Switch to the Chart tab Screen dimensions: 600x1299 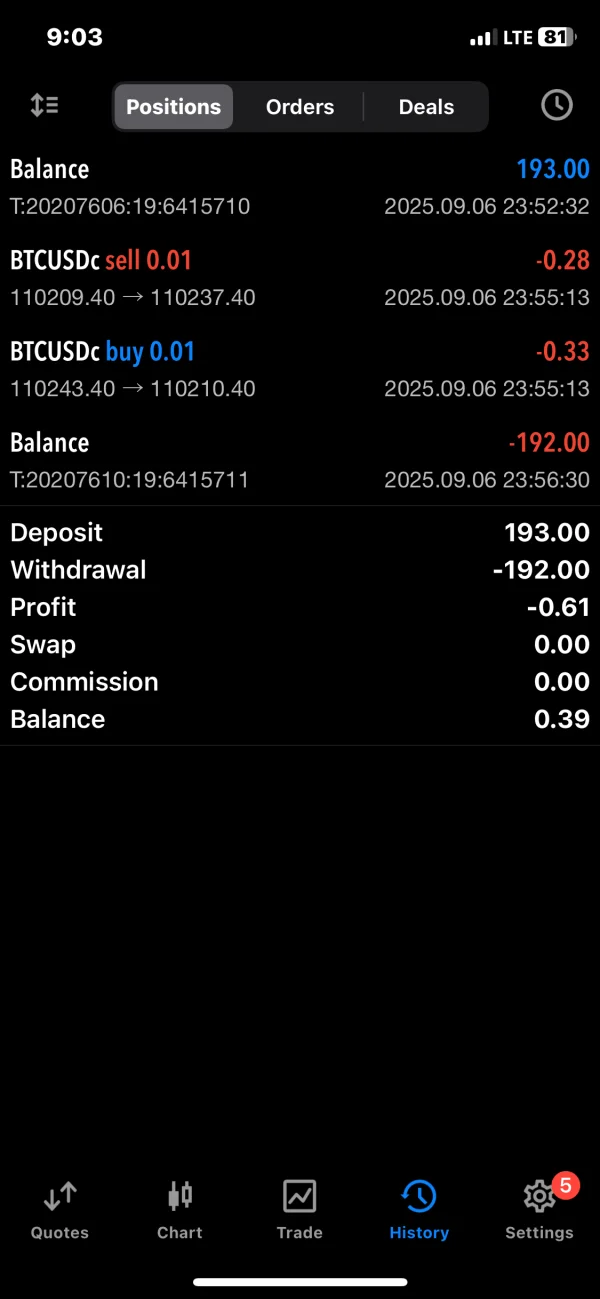click(x=180, y=1209)
